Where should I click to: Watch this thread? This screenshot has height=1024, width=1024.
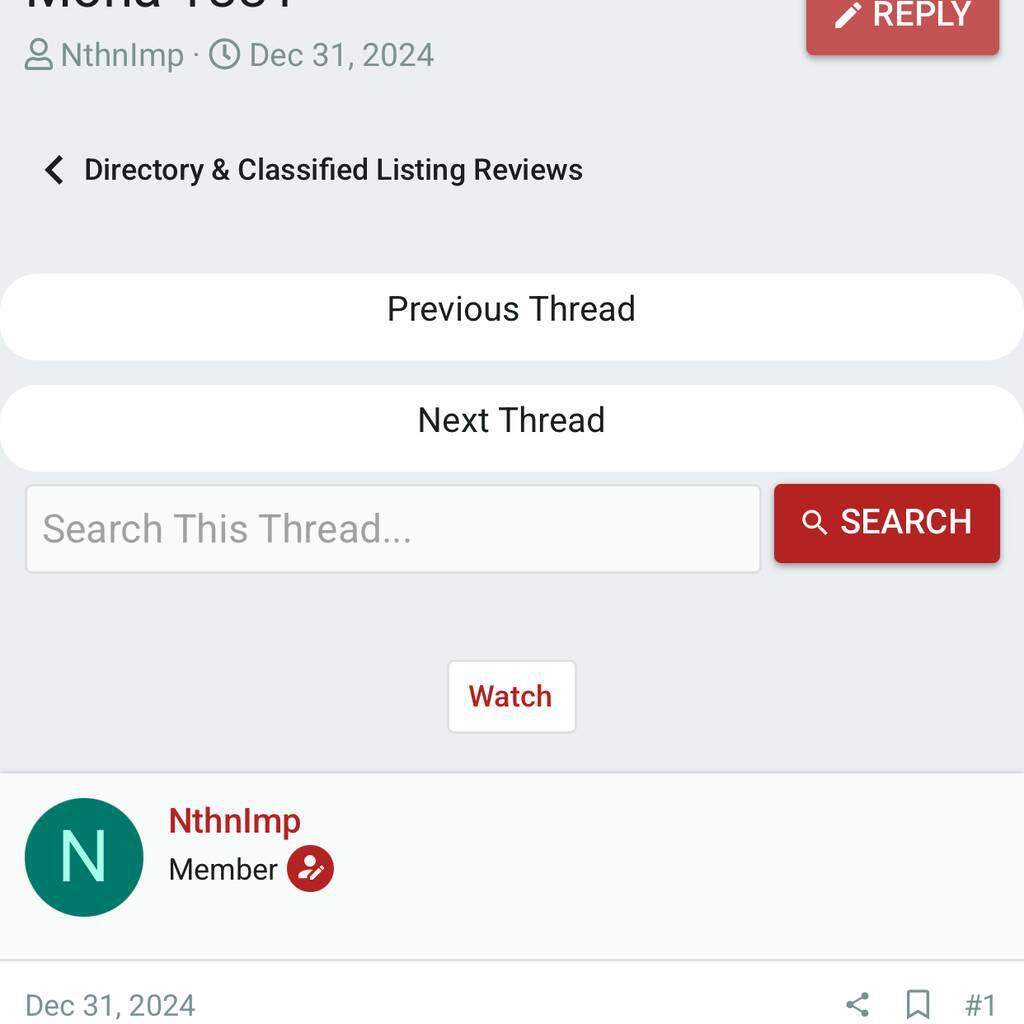[x=511, y=696]
